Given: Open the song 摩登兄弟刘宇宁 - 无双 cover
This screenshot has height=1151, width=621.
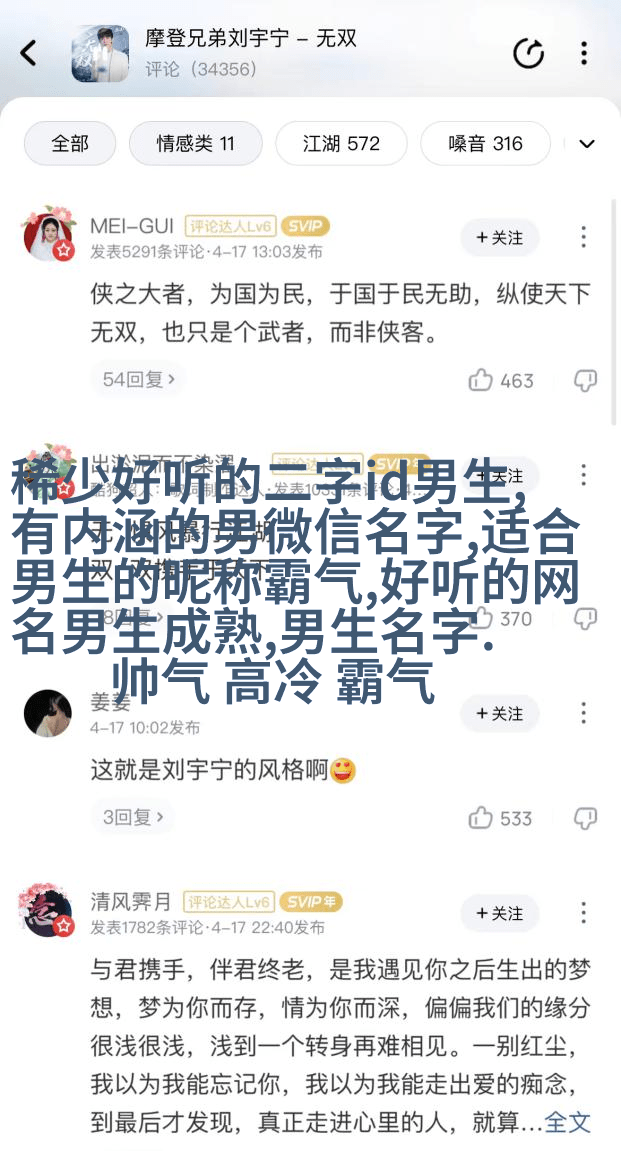Looking at the screenshot, I should pyautogui.click(x=99, y=53).
